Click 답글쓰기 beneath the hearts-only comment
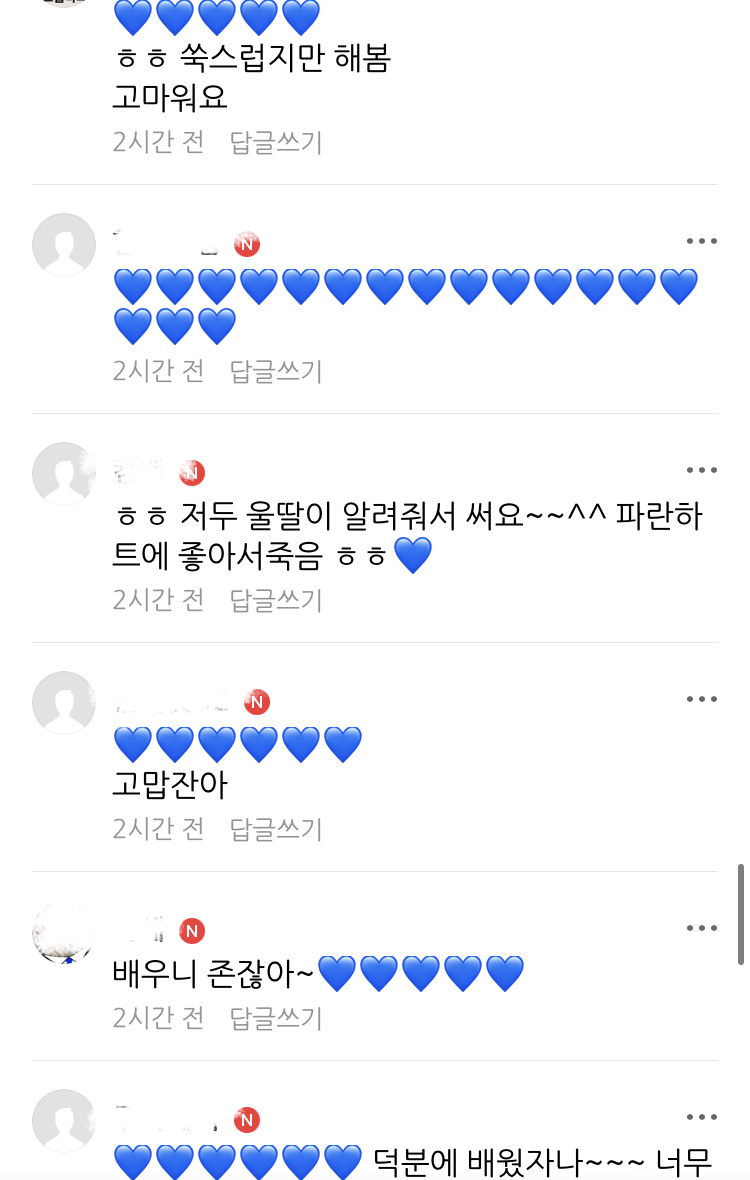The width and height of the screenshot is (750, 1180). [x=274, y=370]
